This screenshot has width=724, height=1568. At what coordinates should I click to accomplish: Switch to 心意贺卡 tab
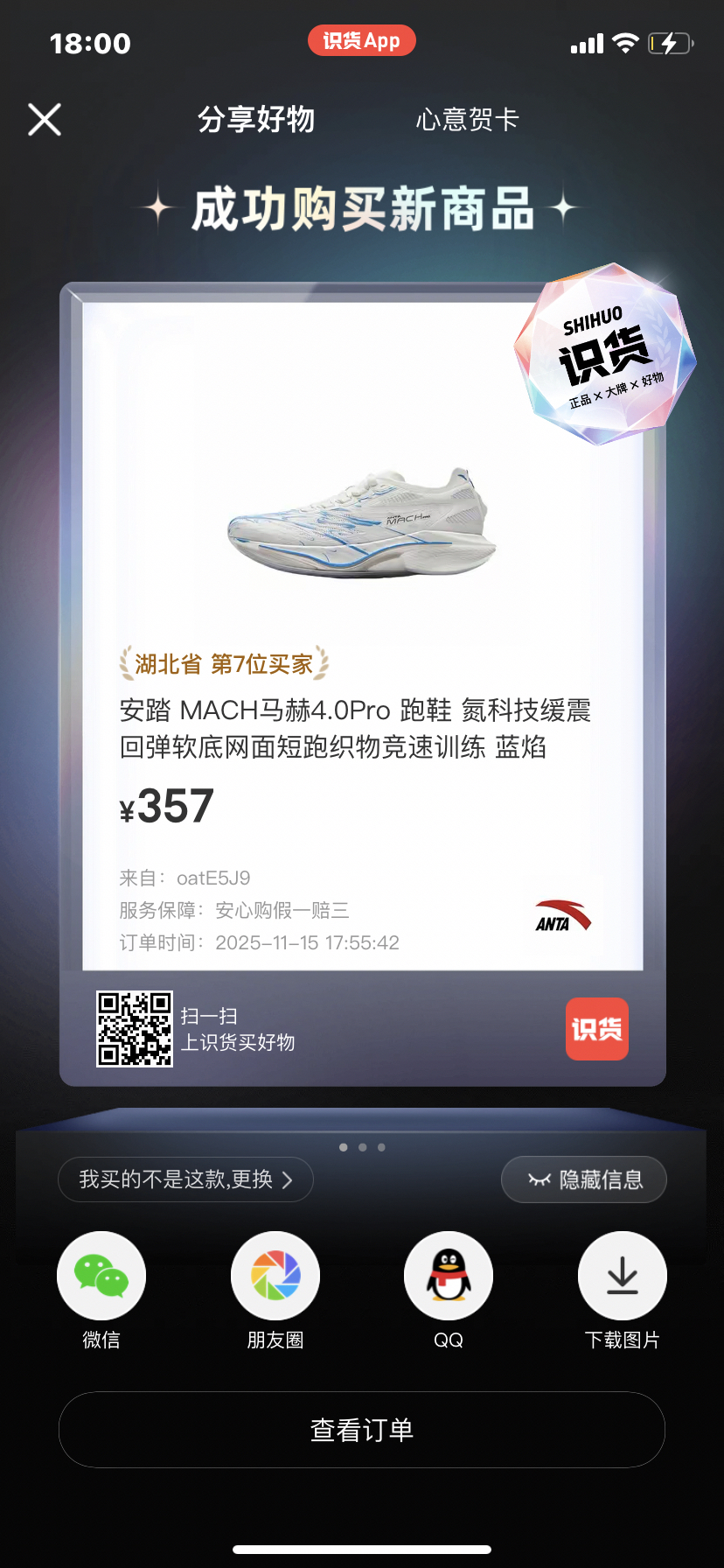tap(467, 120)
